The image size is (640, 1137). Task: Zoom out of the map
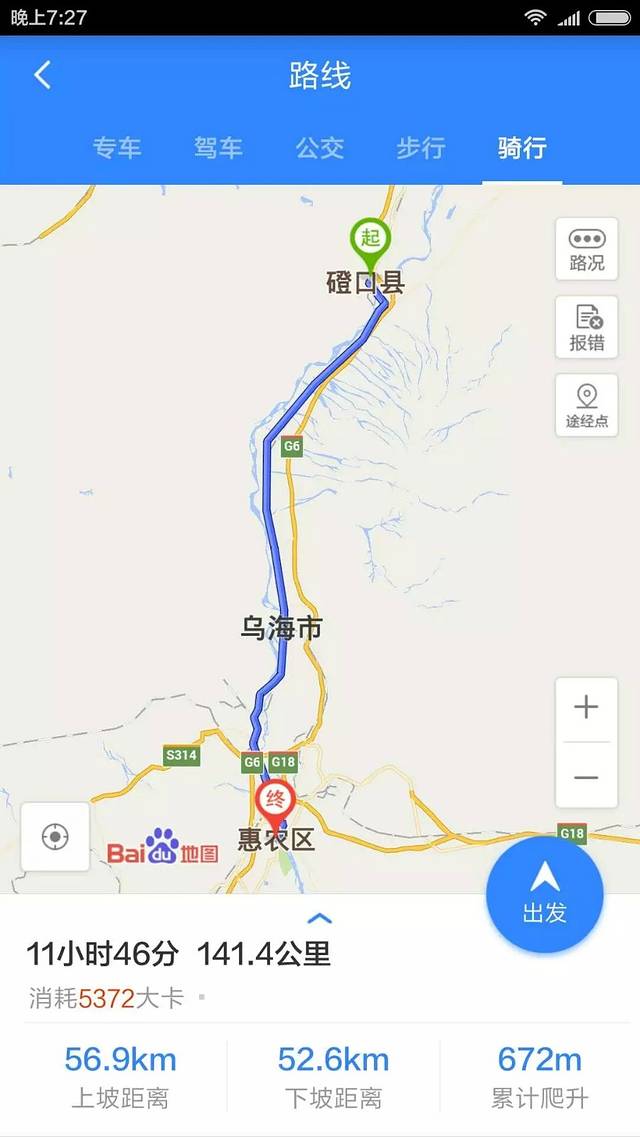pyautogui.click(x=586, y=777)
